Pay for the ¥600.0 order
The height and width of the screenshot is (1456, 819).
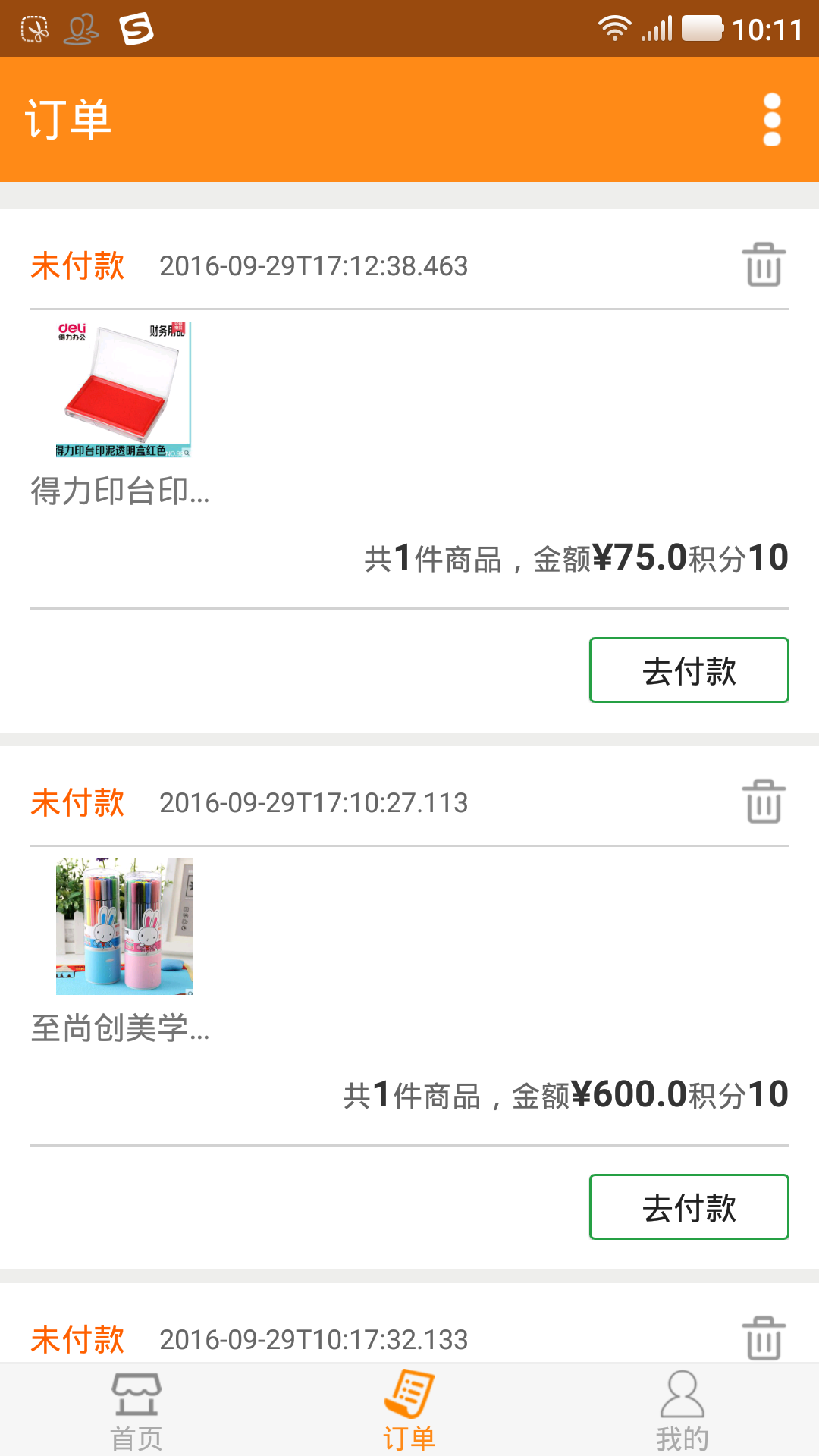(x=689, y=1207)
